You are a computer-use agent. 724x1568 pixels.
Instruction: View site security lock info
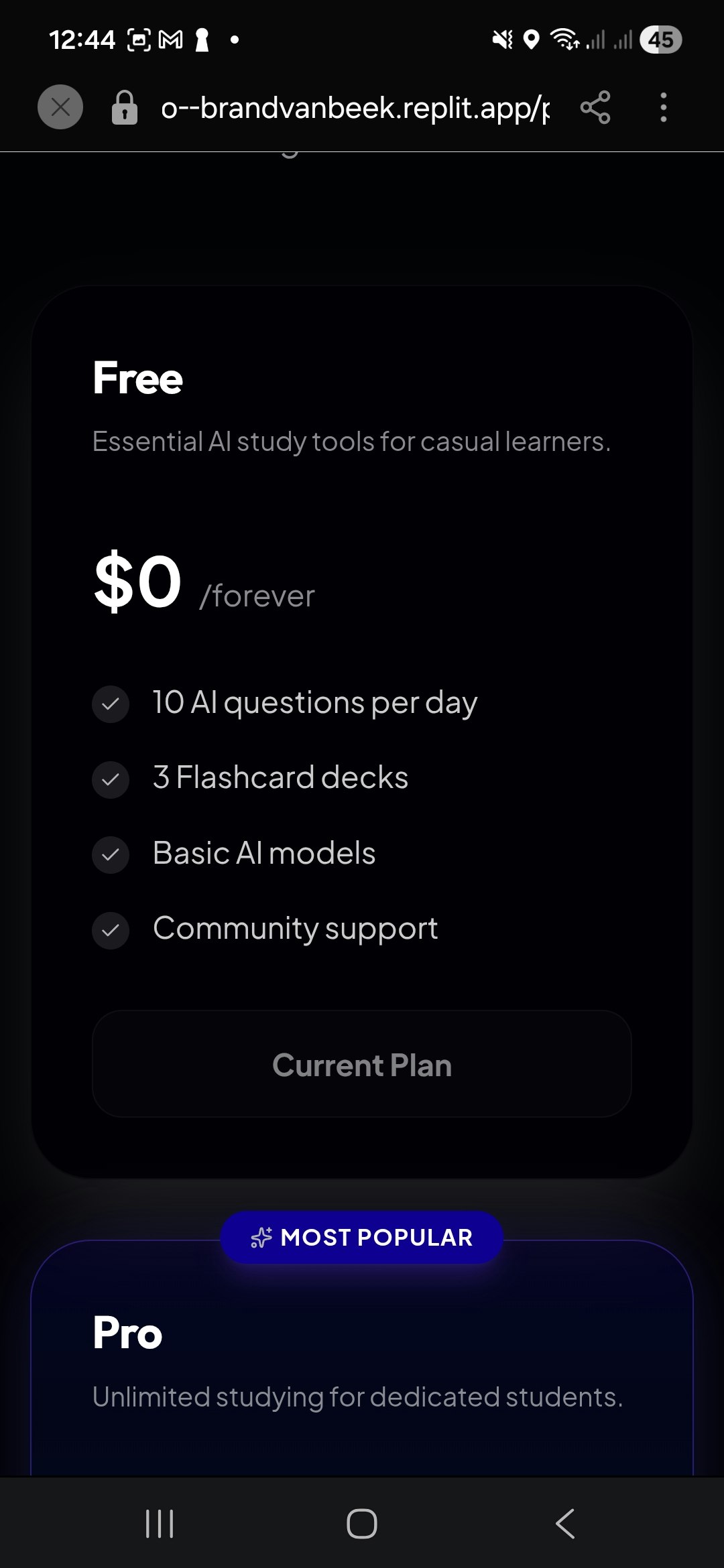pyautogui.click(x=125, y=107)
